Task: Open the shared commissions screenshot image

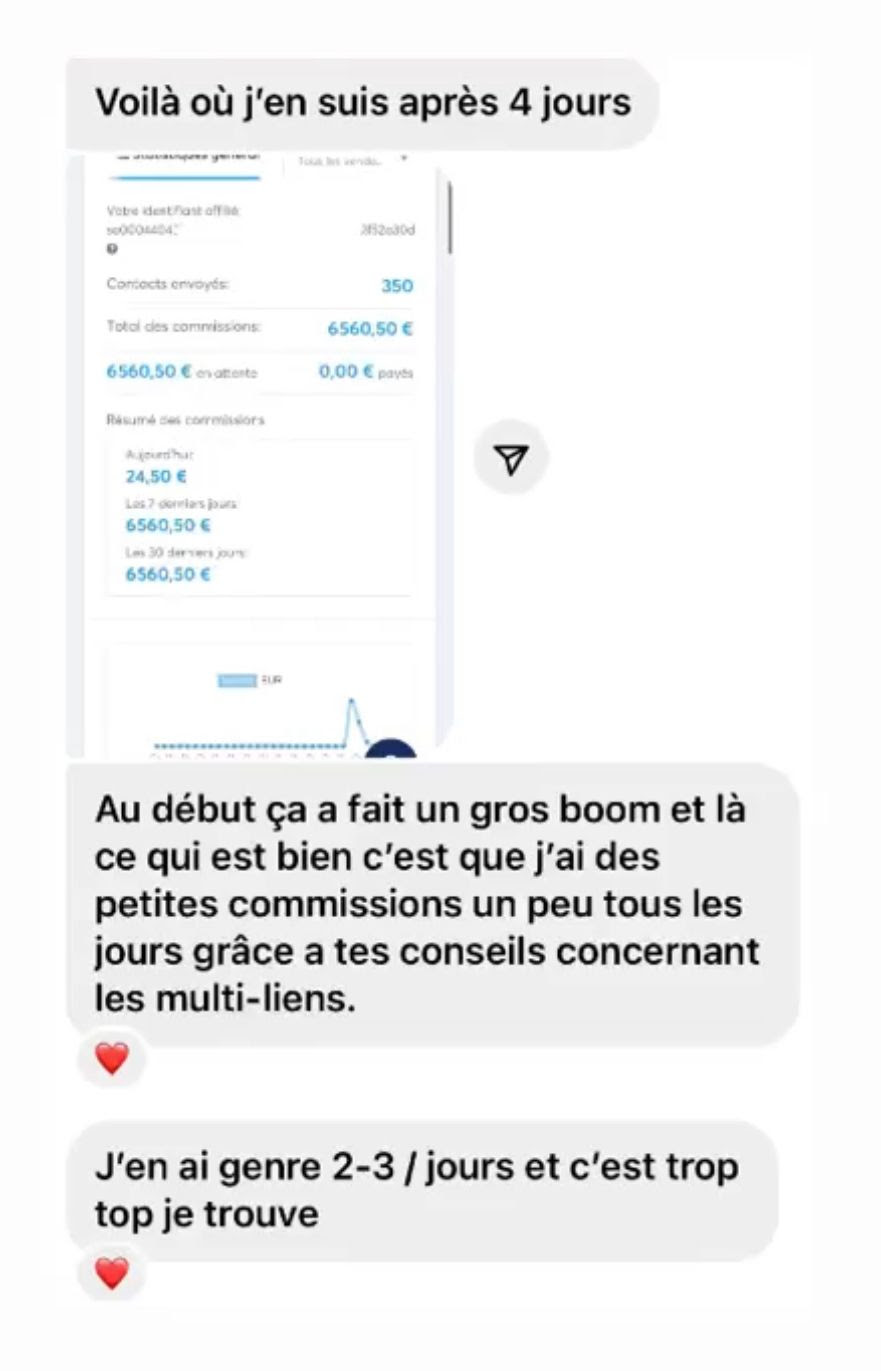Action: click(x=262, y=455)
